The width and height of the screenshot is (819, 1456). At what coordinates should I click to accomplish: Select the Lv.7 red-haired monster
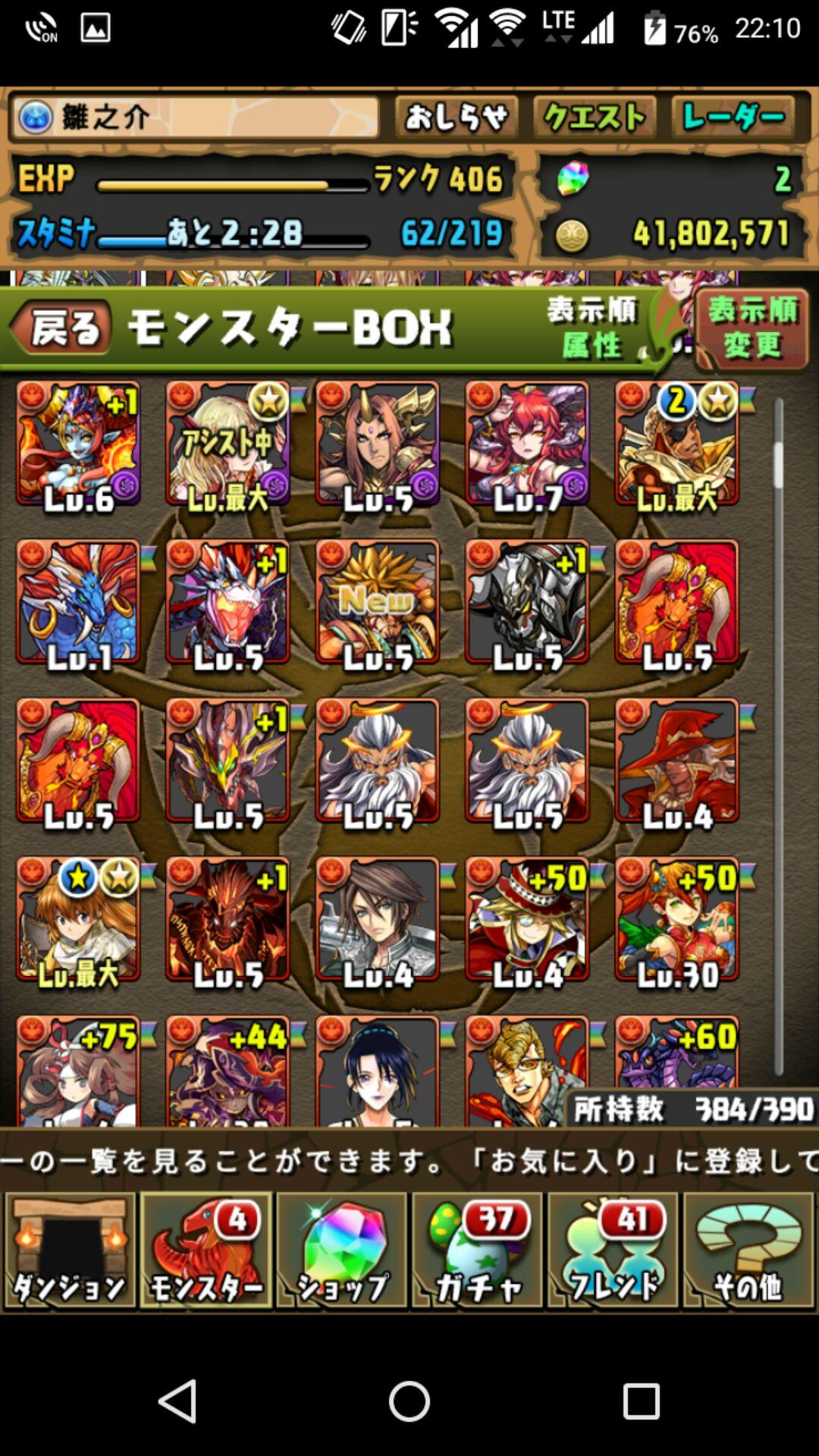coord(527,444)
